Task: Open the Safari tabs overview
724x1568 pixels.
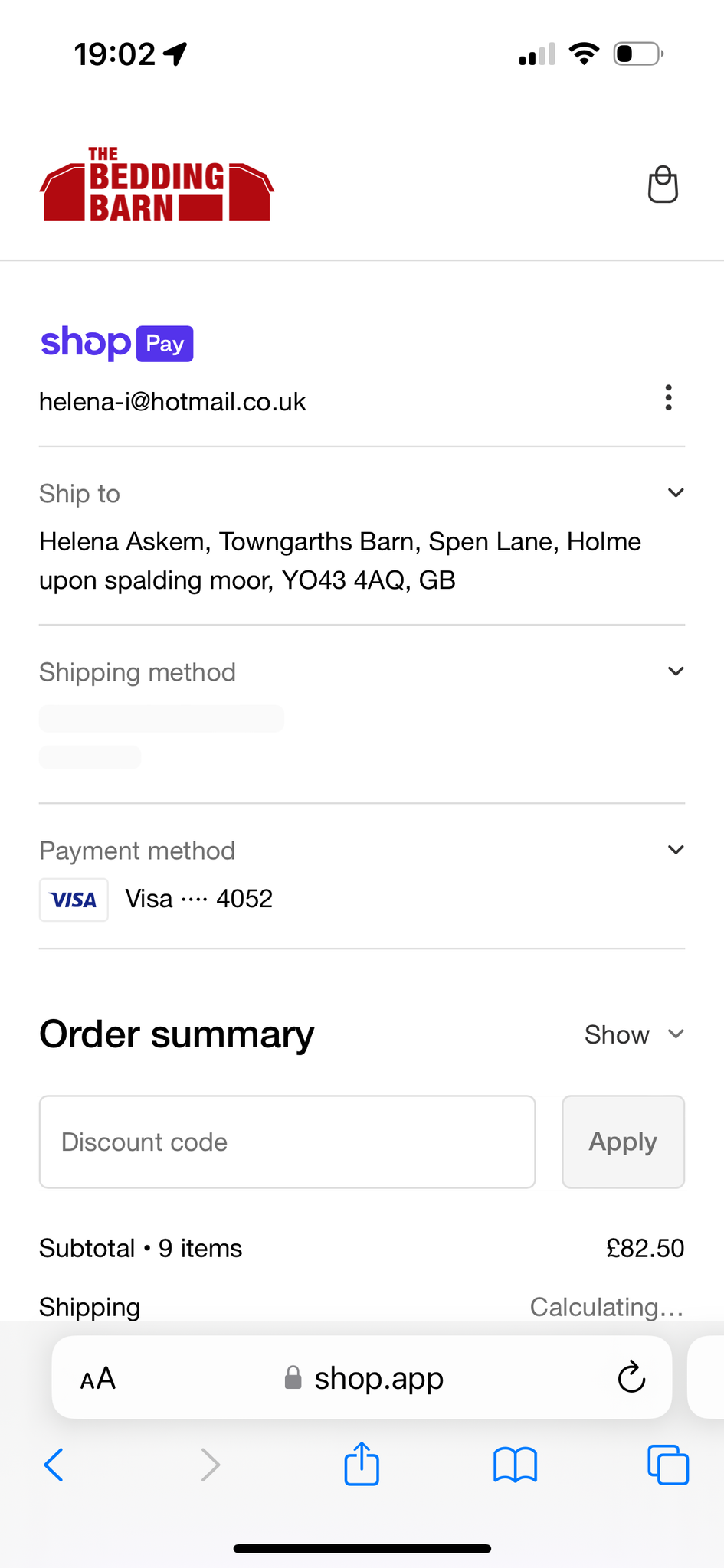Action: [x=668, y=1465]
